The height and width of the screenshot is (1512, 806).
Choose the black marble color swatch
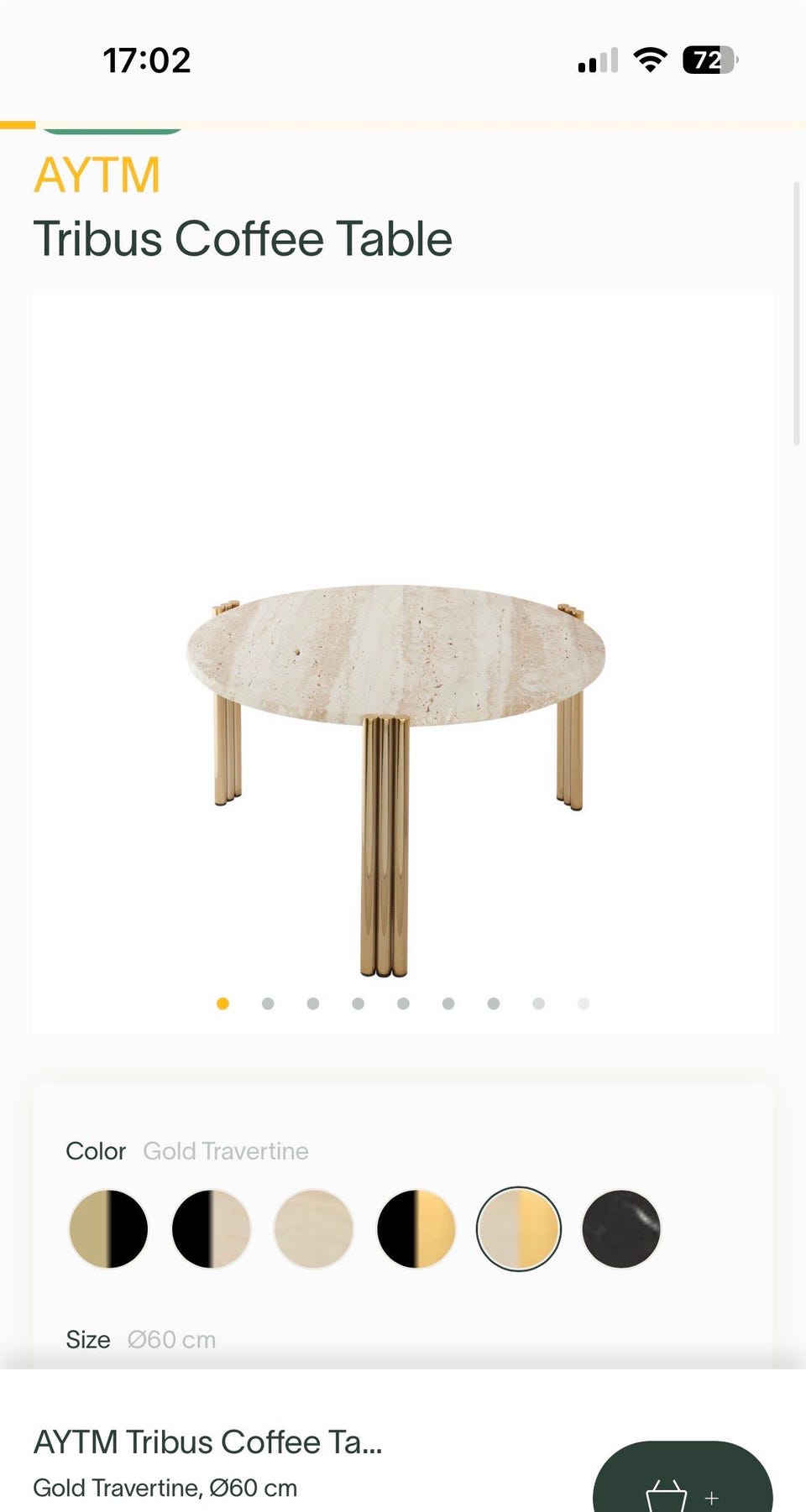[x=621, y=1228]
